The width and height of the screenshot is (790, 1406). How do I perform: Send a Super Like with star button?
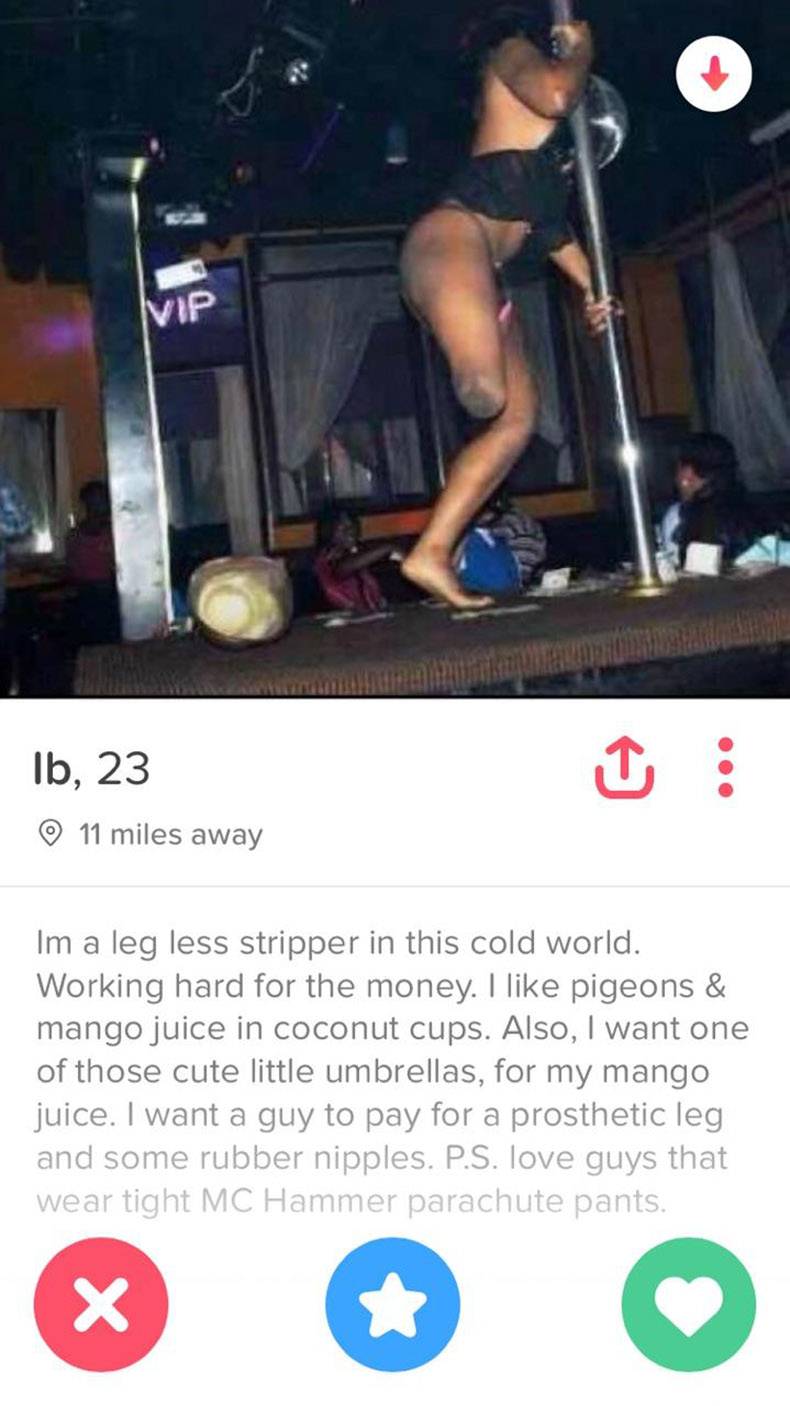[393, 1304]
